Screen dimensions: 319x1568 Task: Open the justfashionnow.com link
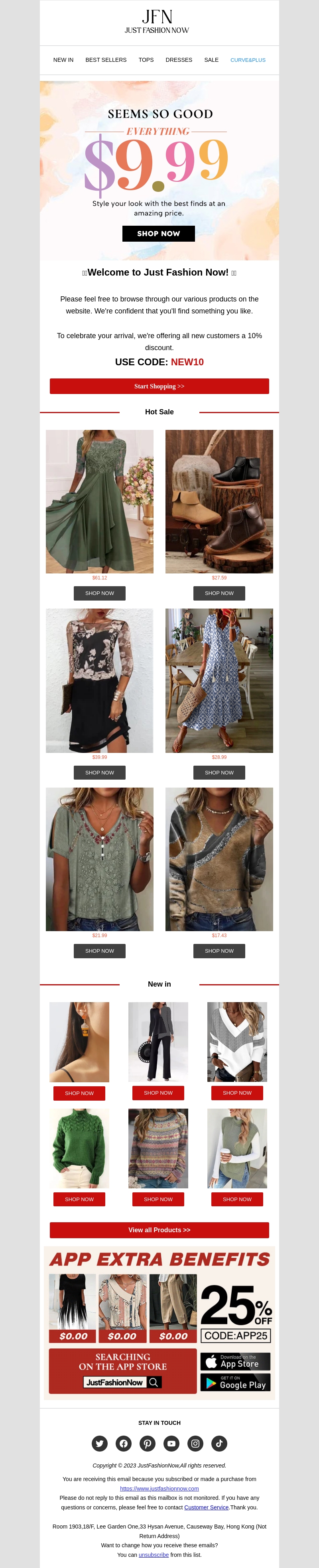pos(159,1488)
